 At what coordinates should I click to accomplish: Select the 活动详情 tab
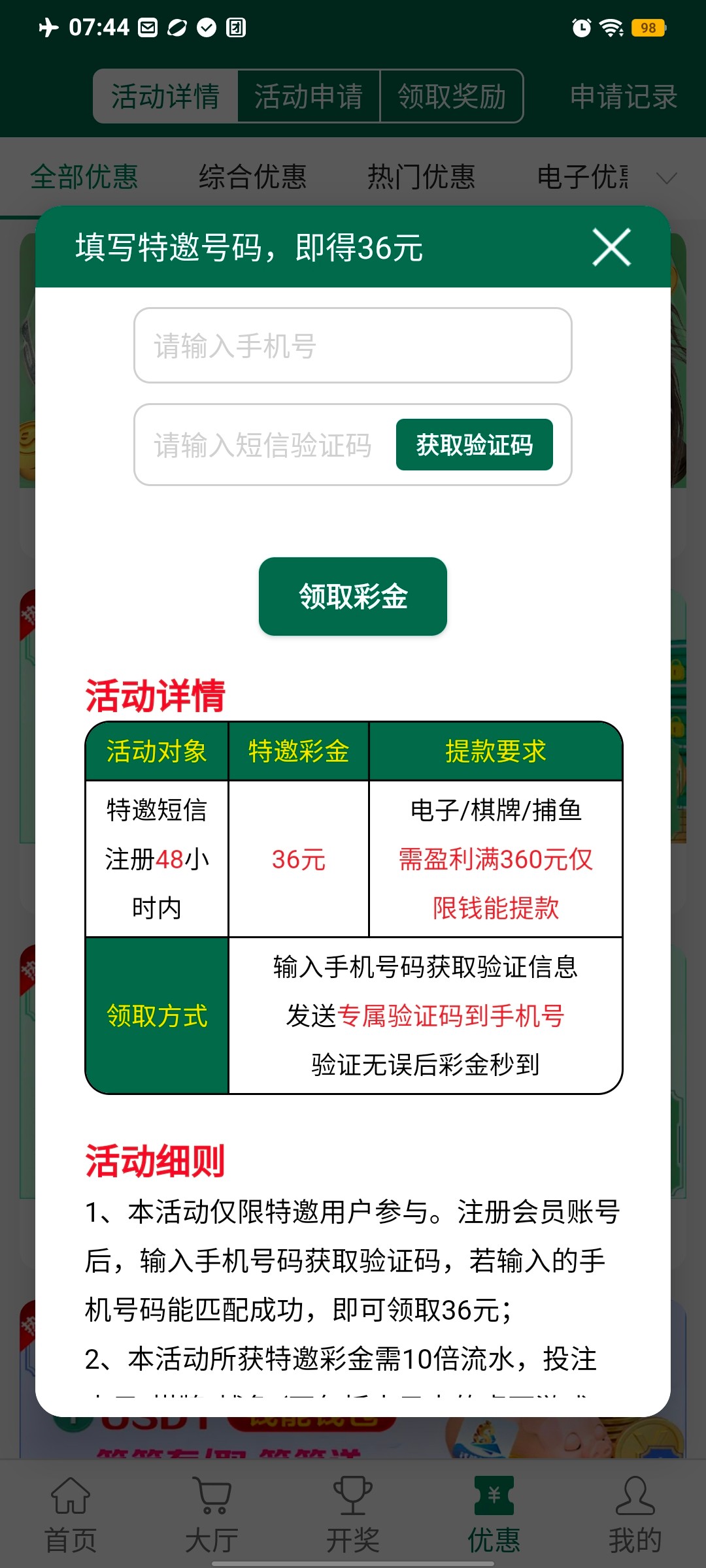pos(165,97)
